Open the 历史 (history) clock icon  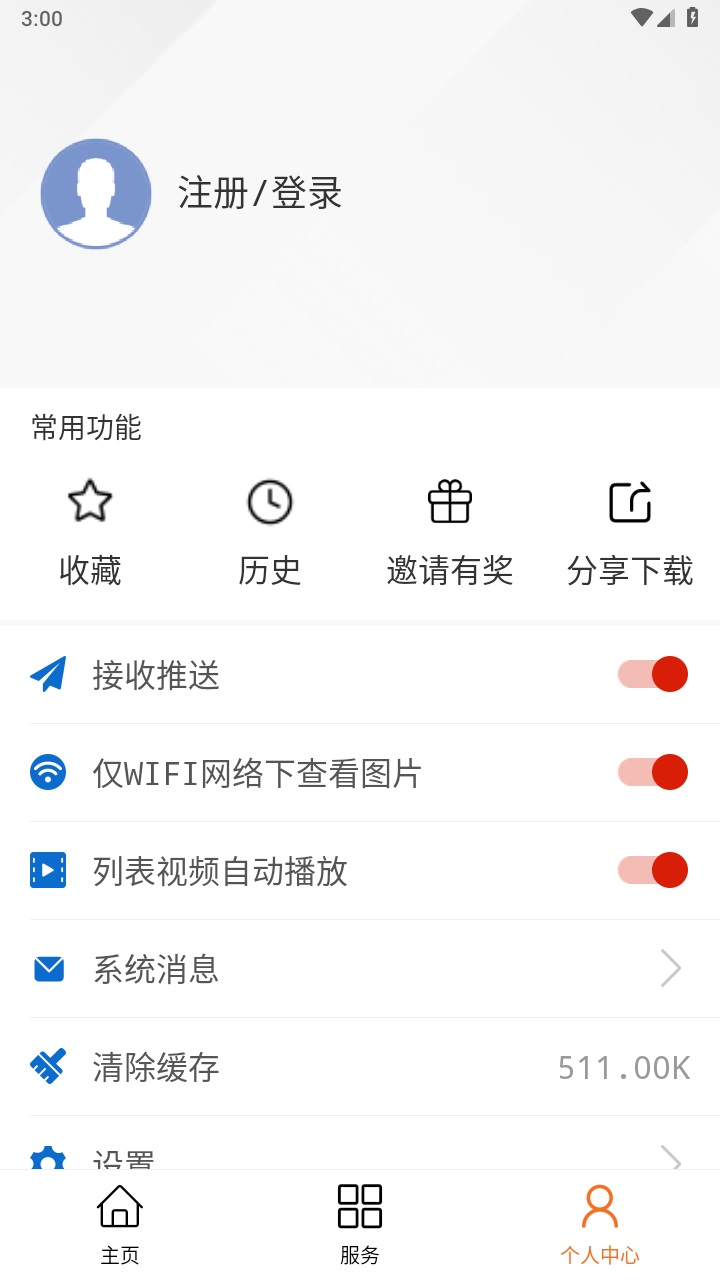(x=269, y=501)
